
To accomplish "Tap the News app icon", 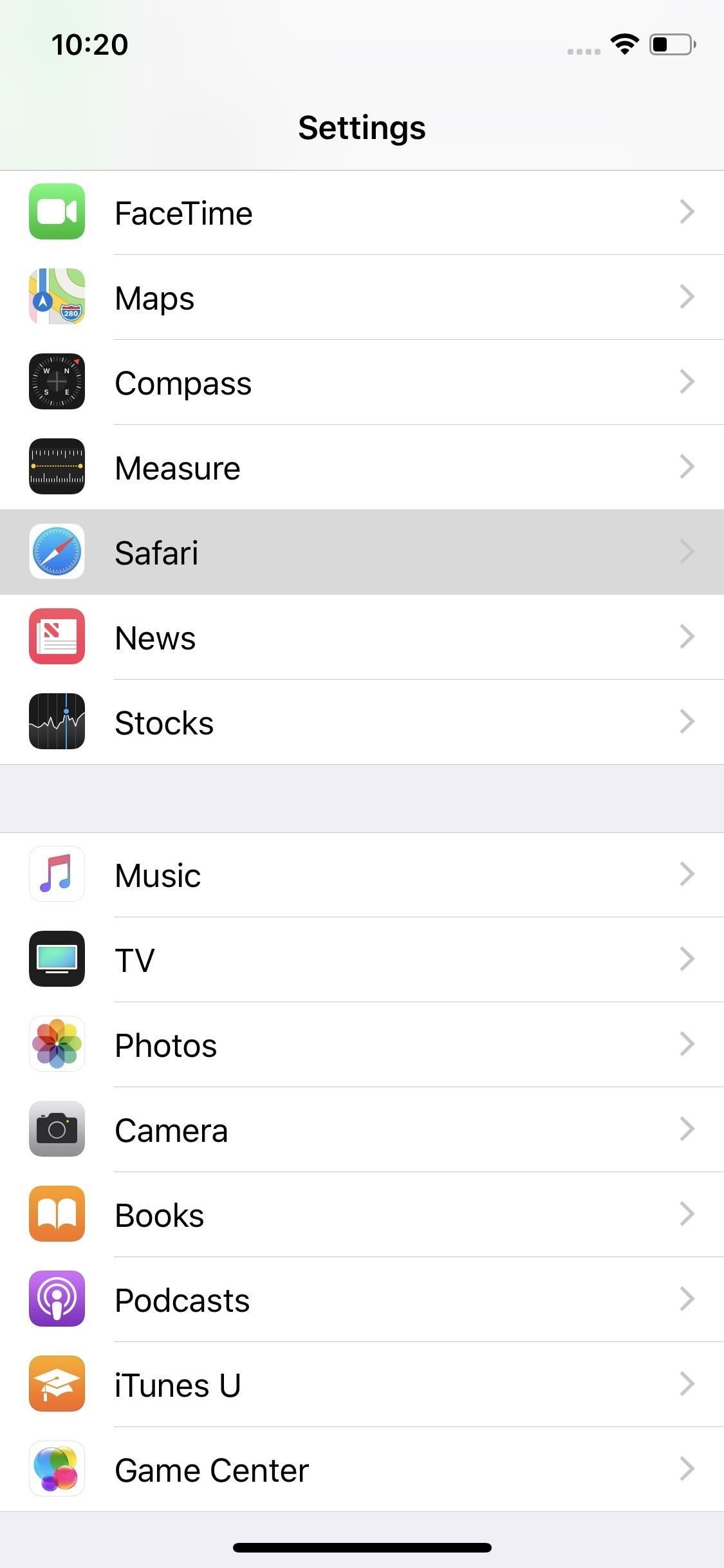I will 57,637.
